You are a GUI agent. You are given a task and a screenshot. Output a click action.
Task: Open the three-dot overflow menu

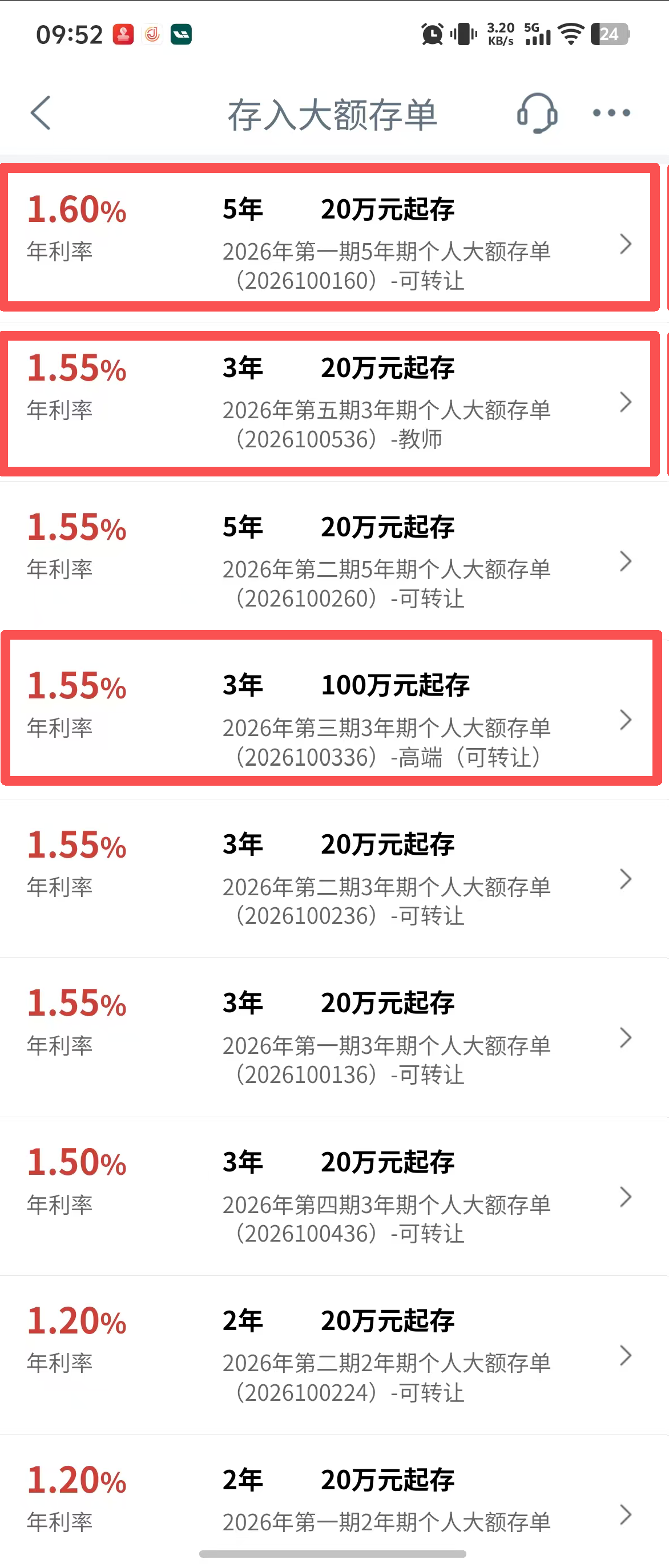coord(611,113)
